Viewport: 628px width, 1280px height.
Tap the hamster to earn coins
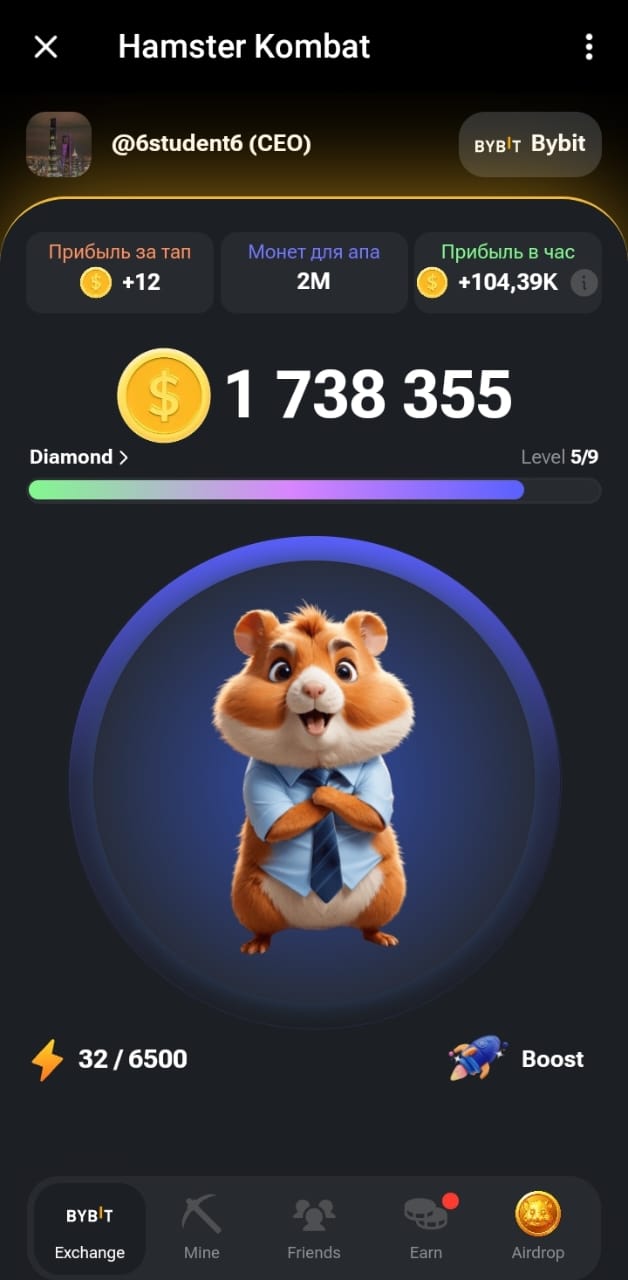coord(314,781)
